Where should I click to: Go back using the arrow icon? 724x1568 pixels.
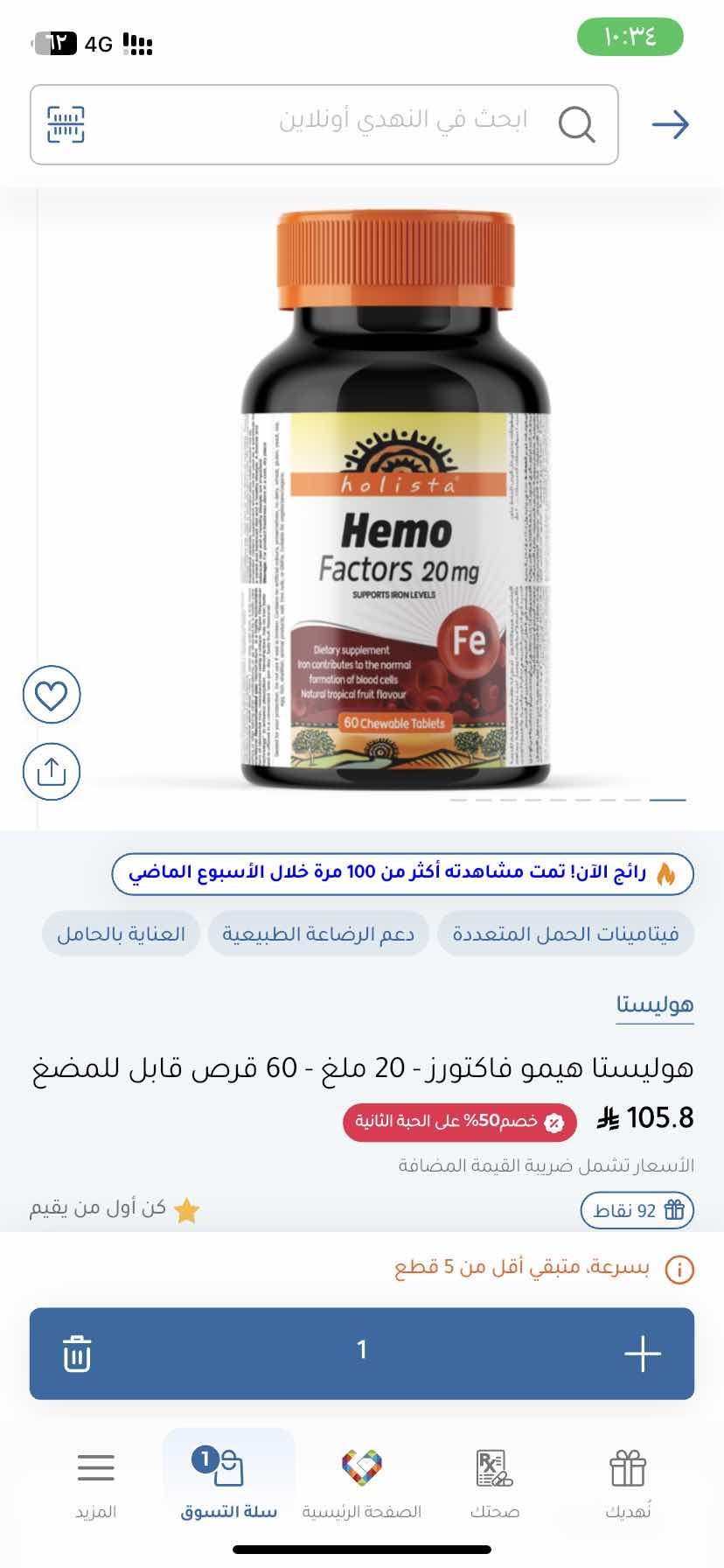click(670, 124)
